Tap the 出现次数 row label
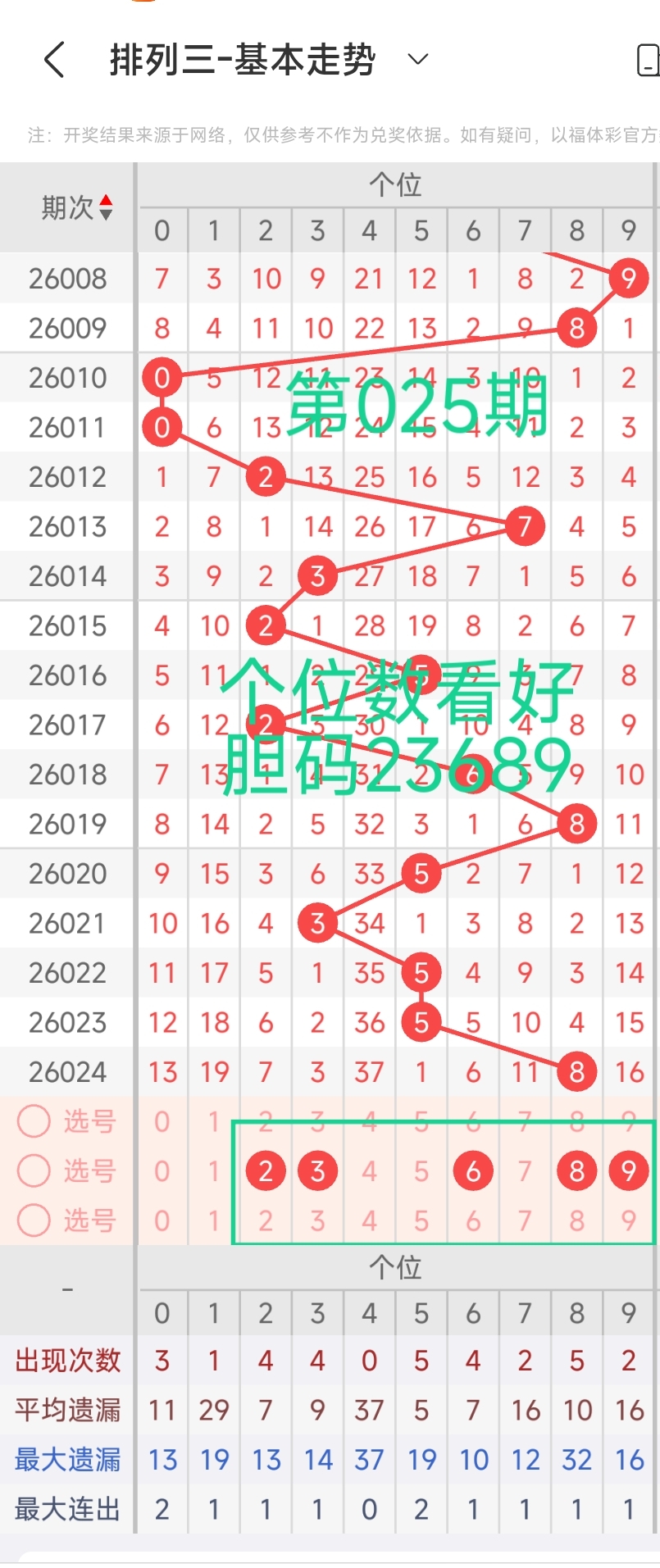660x1568 pixels. [x=66, y=1361]
